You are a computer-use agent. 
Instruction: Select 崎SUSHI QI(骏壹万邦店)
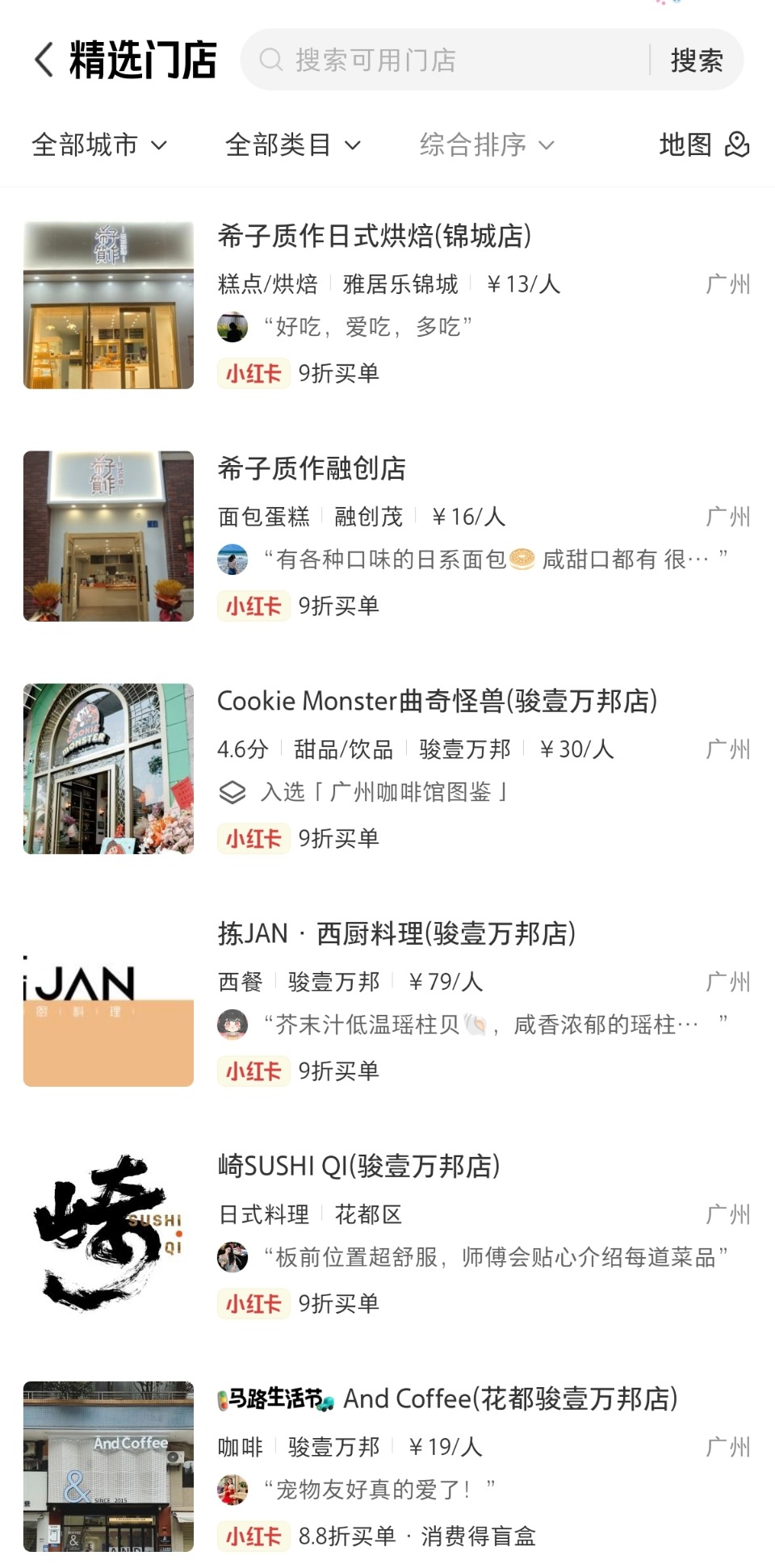358,1167
